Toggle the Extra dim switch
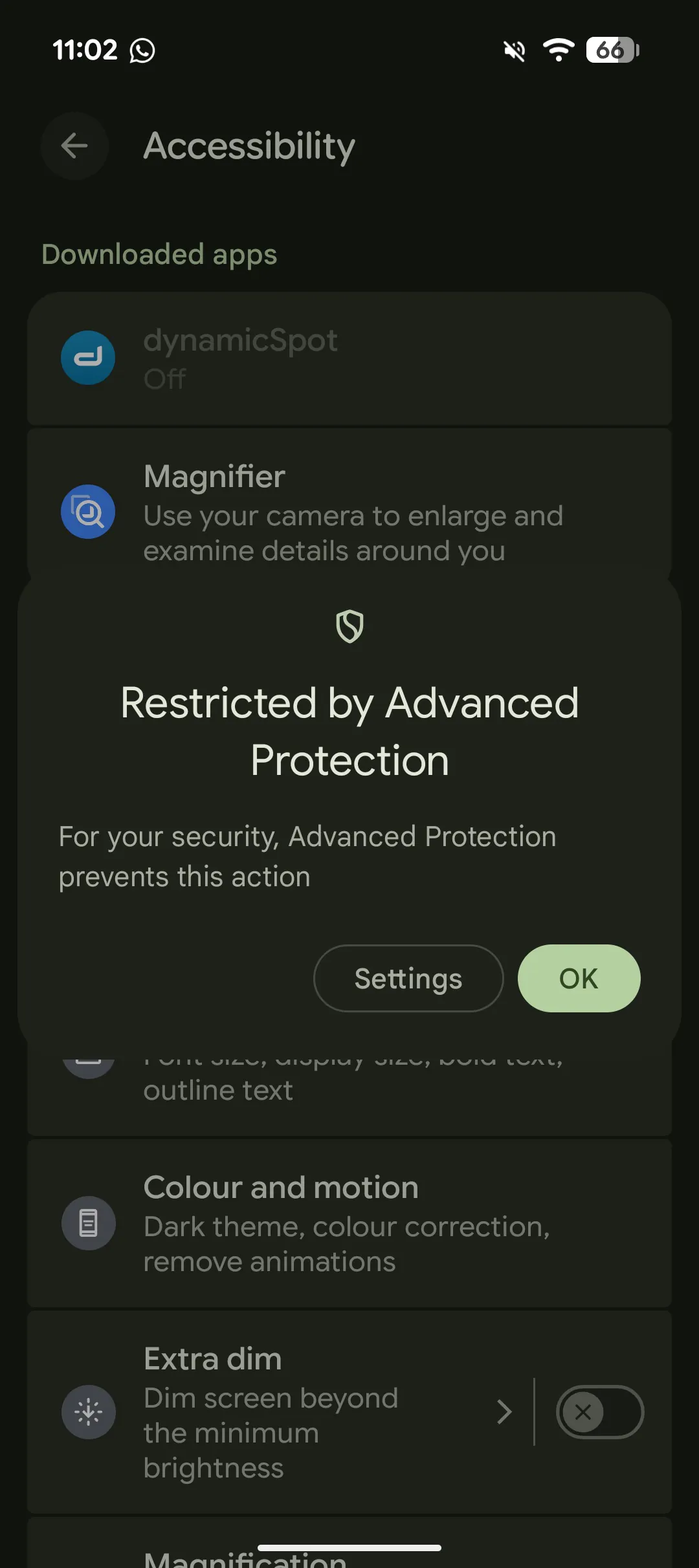Image resolution: width=699 pixels, height=1568 pixels. (599, 1412)
